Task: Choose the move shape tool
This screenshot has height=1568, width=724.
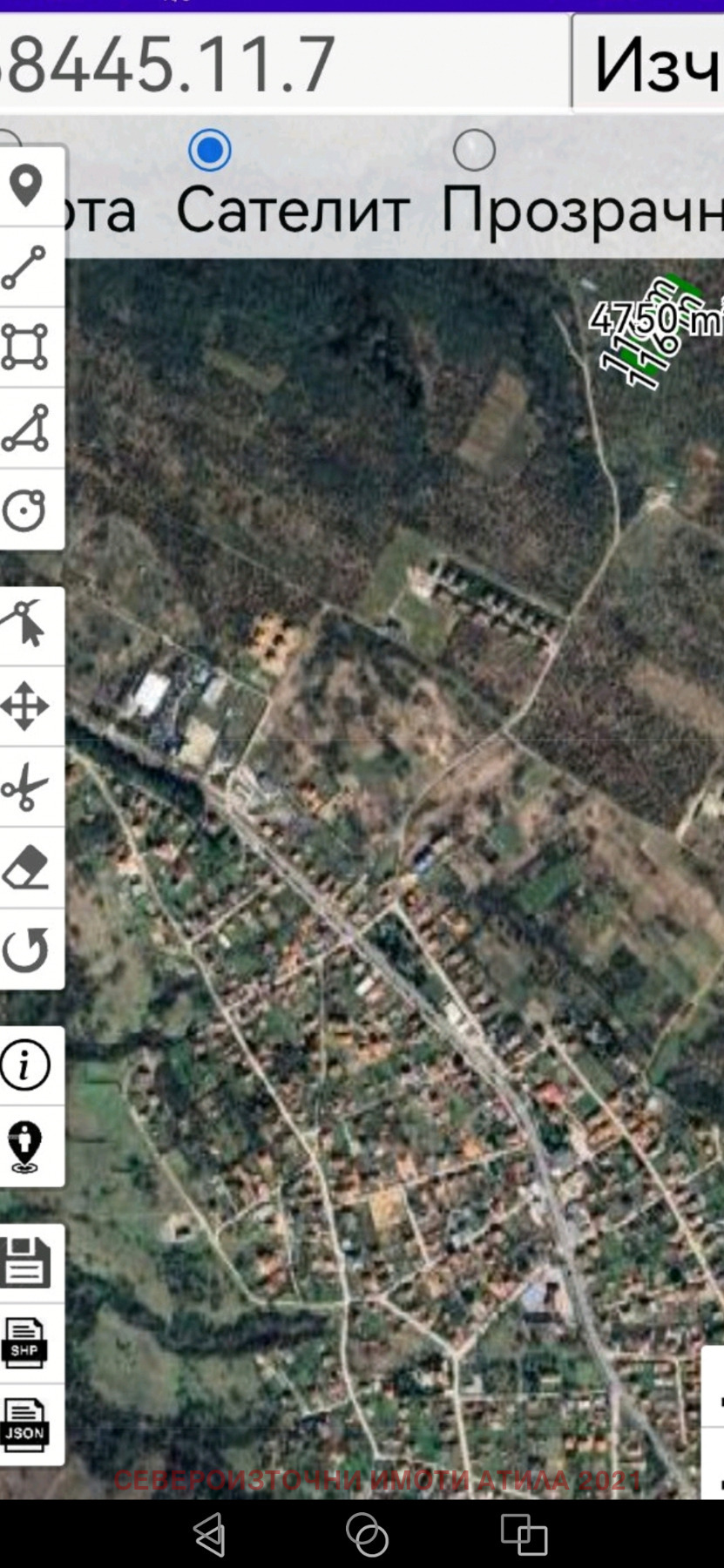Action: (24, 706)
